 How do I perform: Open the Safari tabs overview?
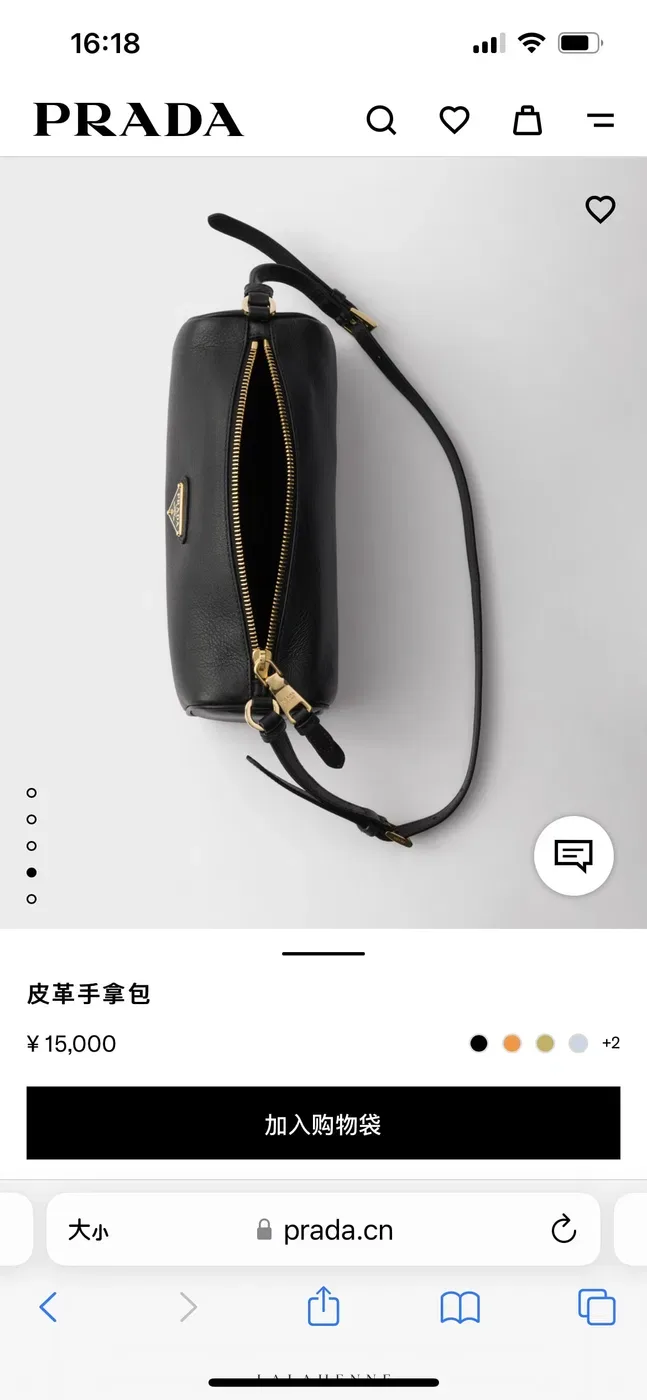pyautogui.click(x=596, y=1307)
